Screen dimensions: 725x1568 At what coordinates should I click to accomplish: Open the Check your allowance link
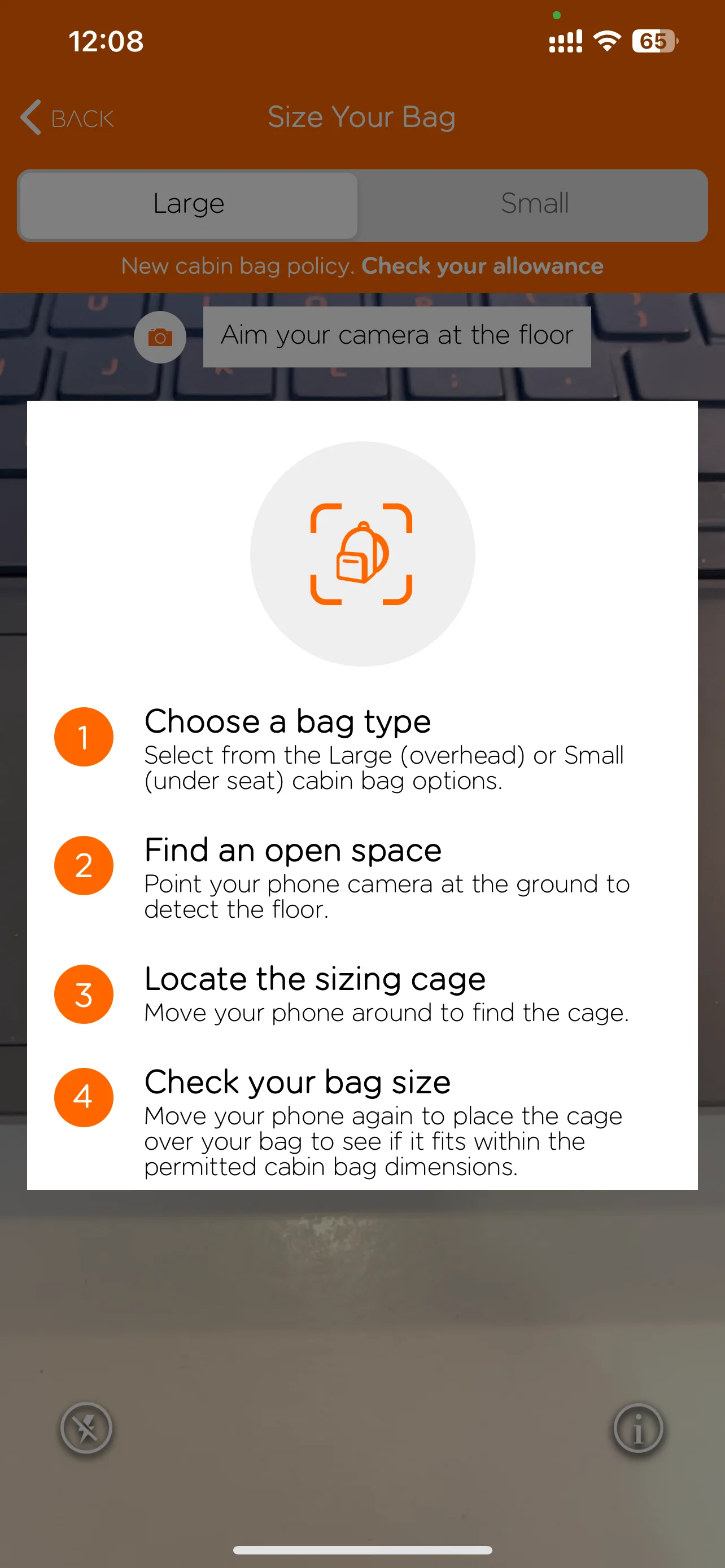(482, 266)
